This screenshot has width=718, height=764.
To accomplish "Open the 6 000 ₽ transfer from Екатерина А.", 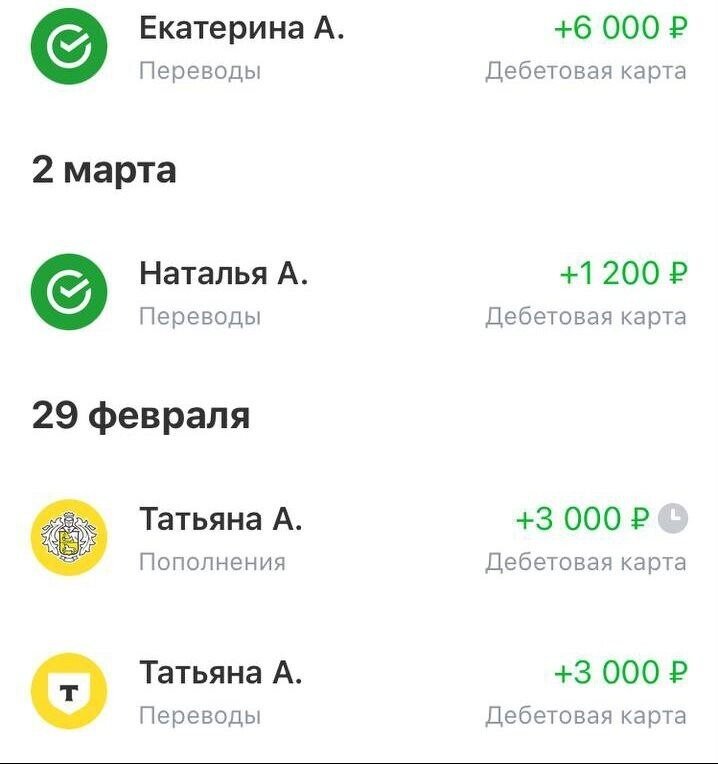I will click(359, 46).
